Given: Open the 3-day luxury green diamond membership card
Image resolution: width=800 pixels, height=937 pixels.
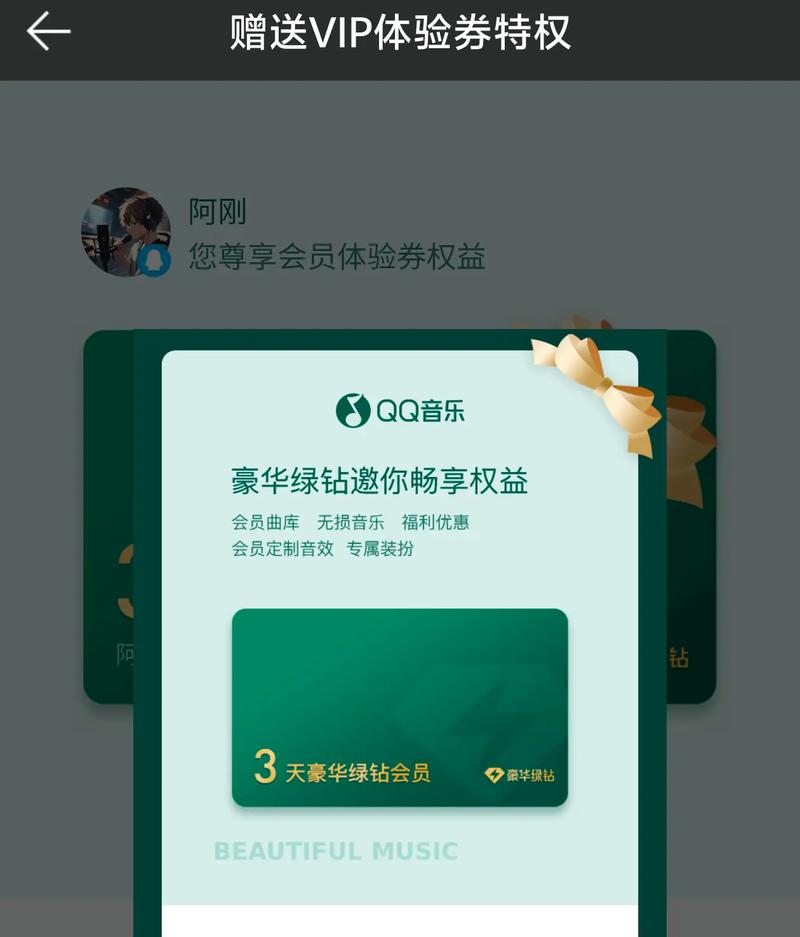Looking at the screenshot, I should tap(400, 707).
